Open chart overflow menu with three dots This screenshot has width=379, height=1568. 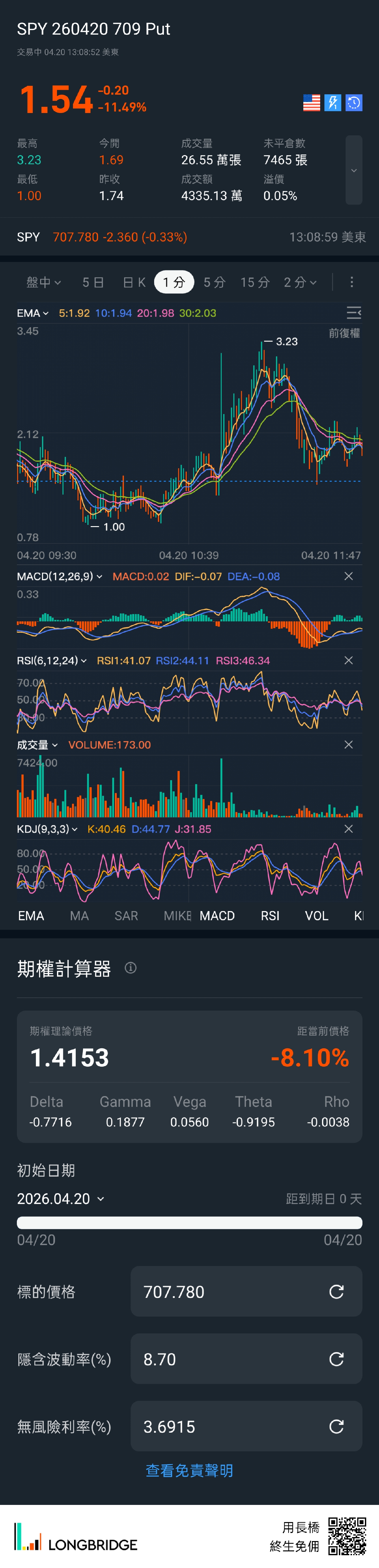click(352, 282)
